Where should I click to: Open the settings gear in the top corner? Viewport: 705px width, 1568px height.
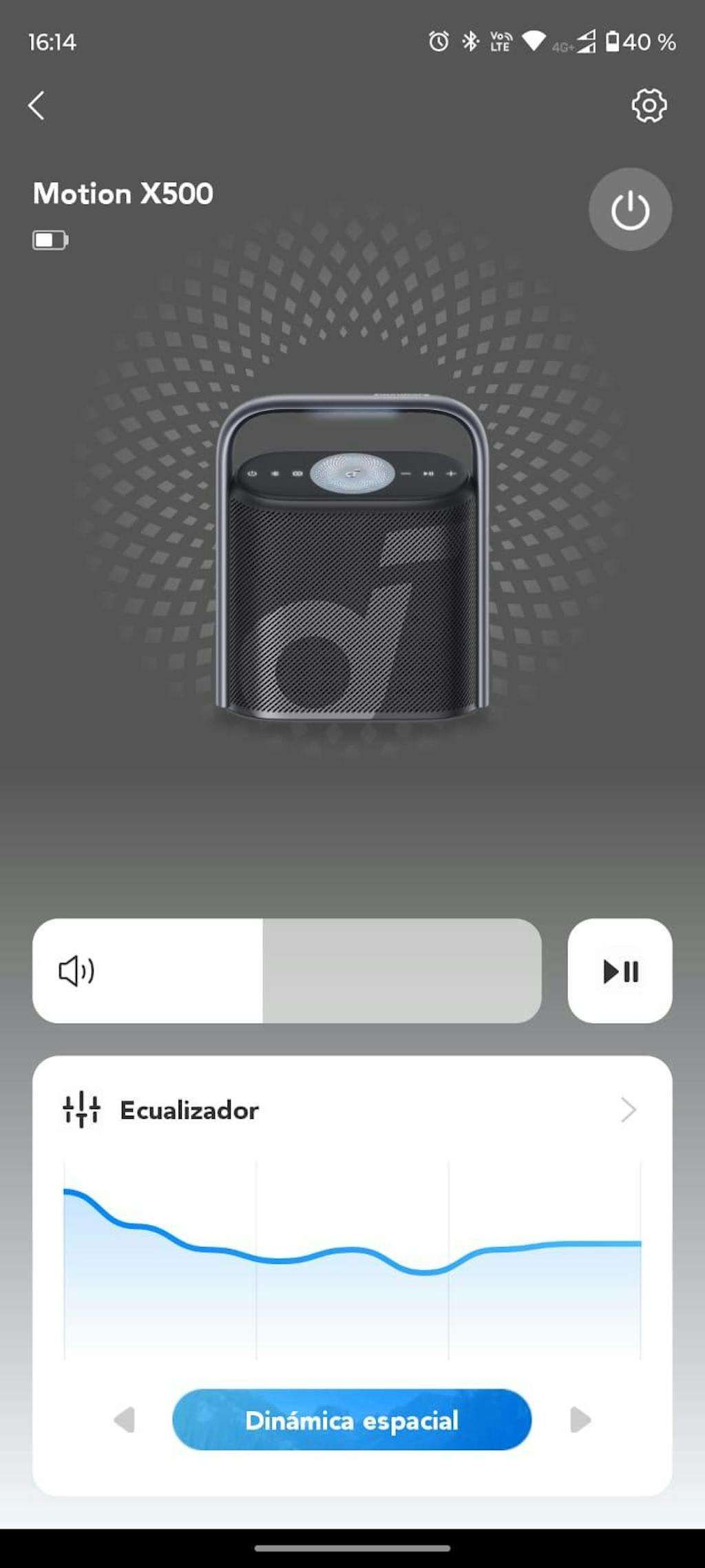tap(648, 105)
